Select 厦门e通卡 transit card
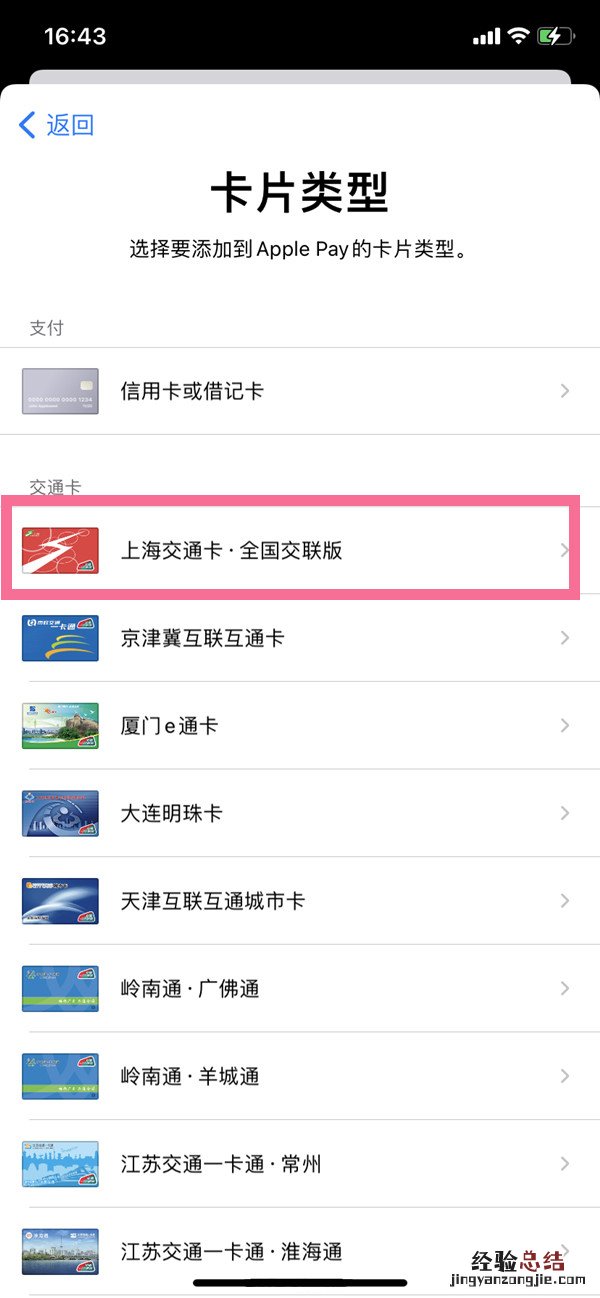 click(300, 726)
